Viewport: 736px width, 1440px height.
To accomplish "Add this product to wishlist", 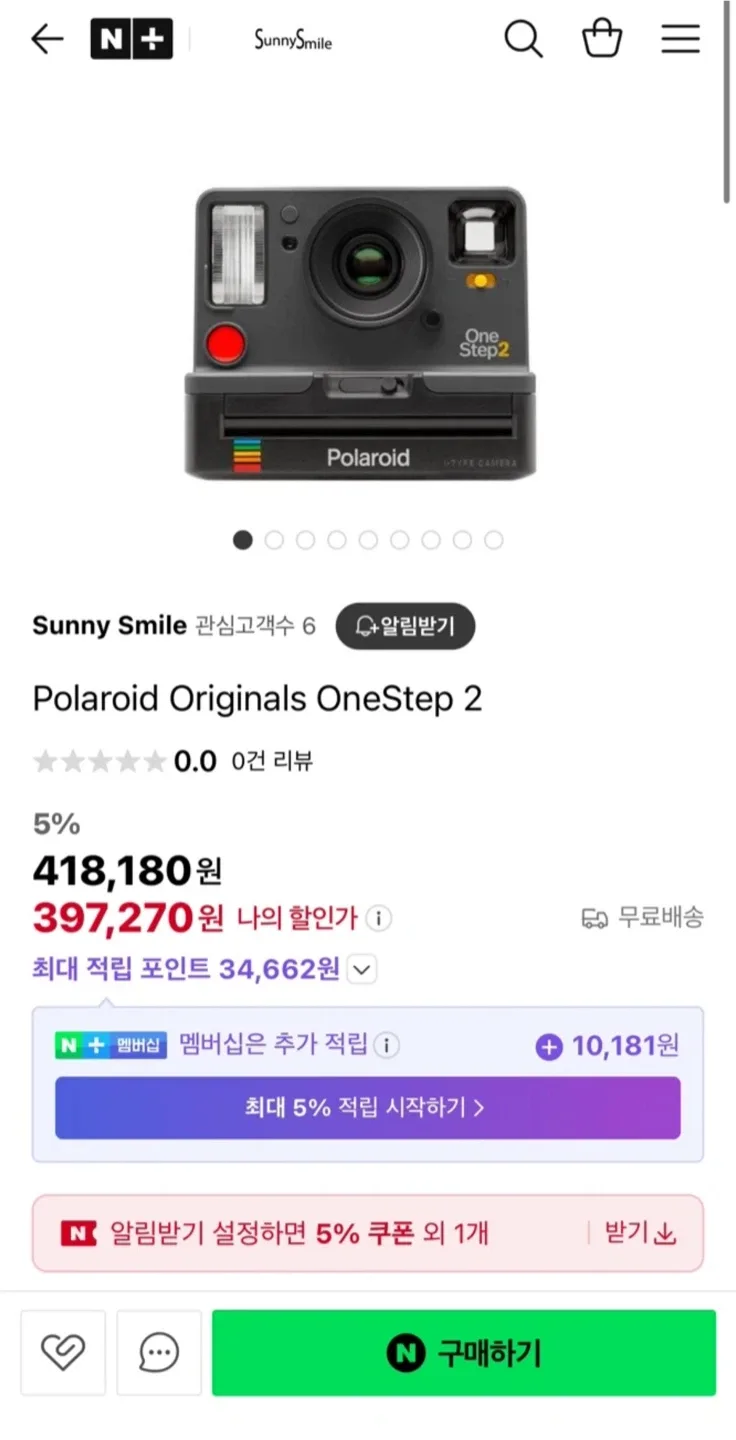I will [x=63, y=1353].
